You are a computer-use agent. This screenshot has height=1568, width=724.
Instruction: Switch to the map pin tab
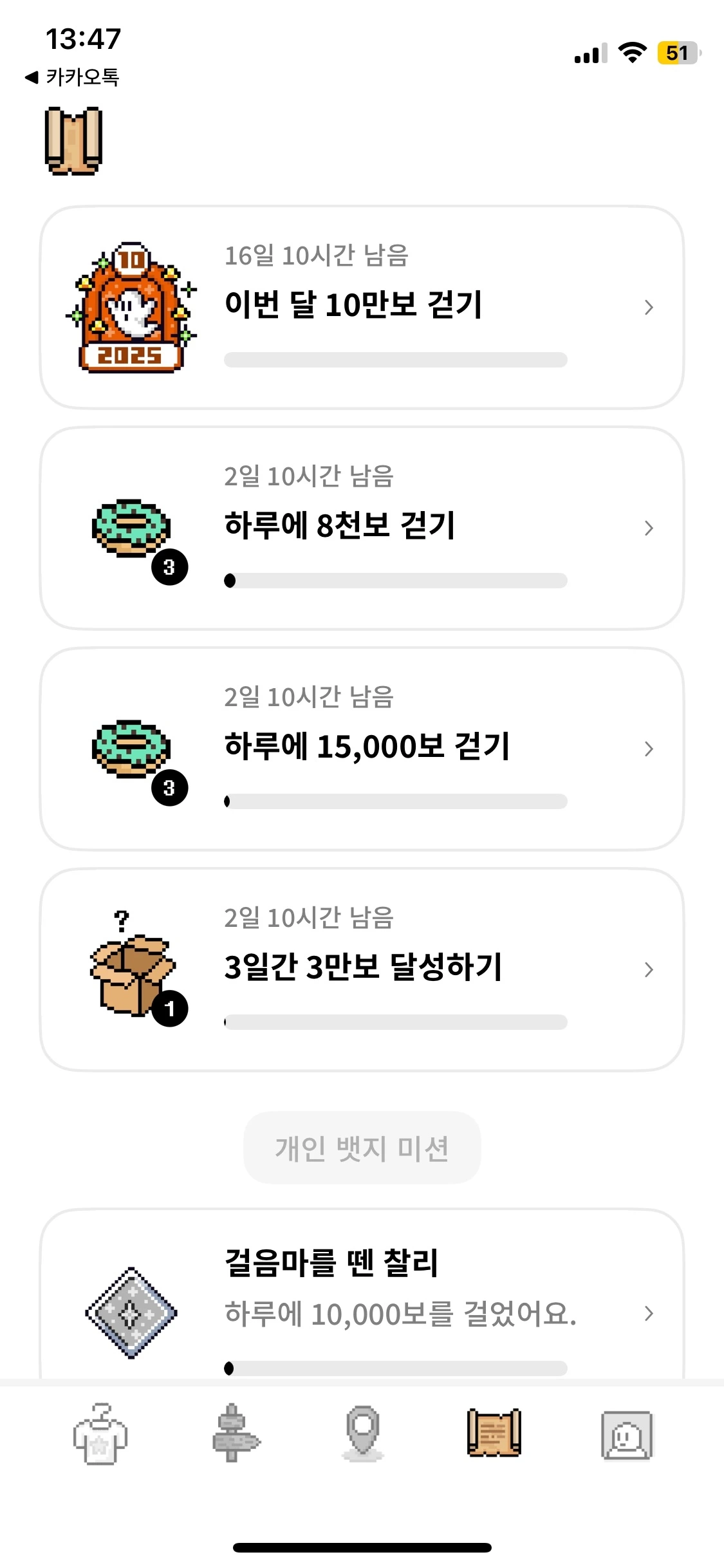coord(363,1434)
